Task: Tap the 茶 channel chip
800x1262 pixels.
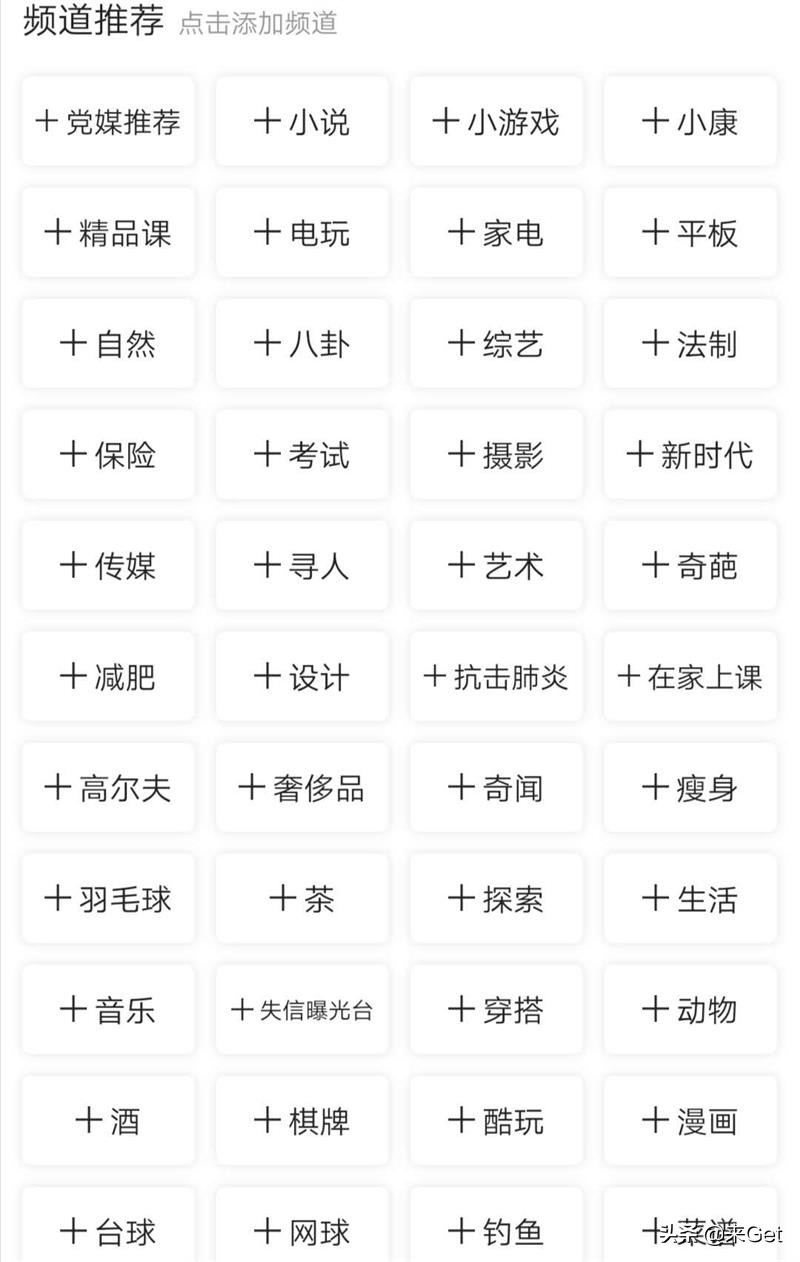Action: 302,899
